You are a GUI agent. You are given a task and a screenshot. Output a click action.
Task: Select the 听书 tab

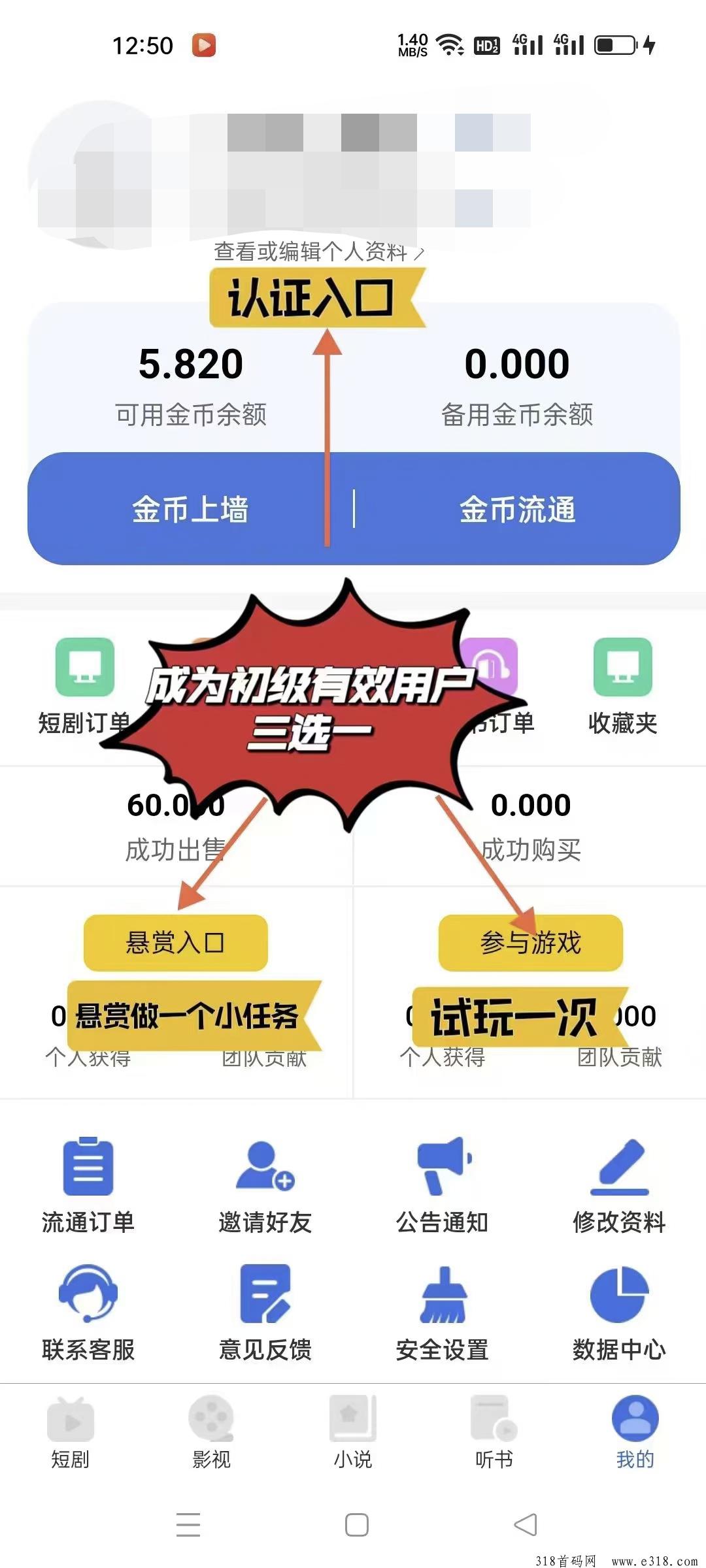pyautogui.click(x=494, y=1432)
